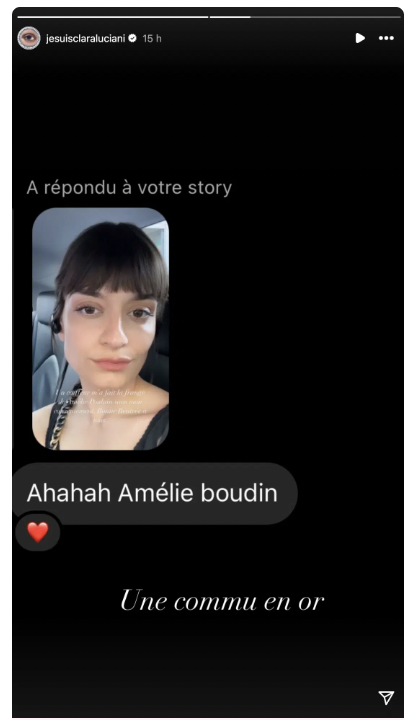Tap the jesuisclaraluciani username
Viewport: 414px width, 720px height.
[x=85, y=39]
